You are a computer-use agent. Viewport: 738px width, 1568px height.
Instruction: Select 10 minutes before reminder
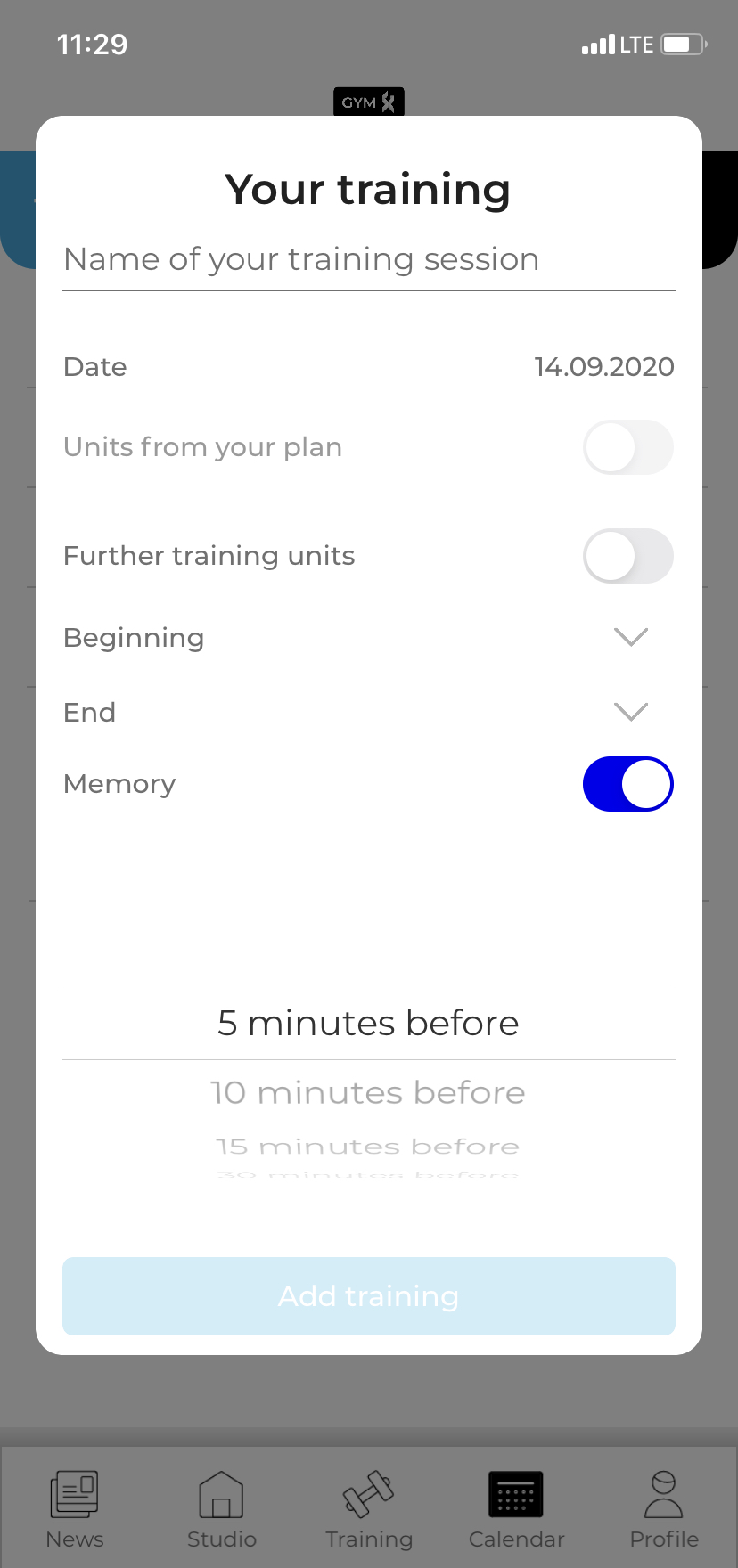point(368,1092)
